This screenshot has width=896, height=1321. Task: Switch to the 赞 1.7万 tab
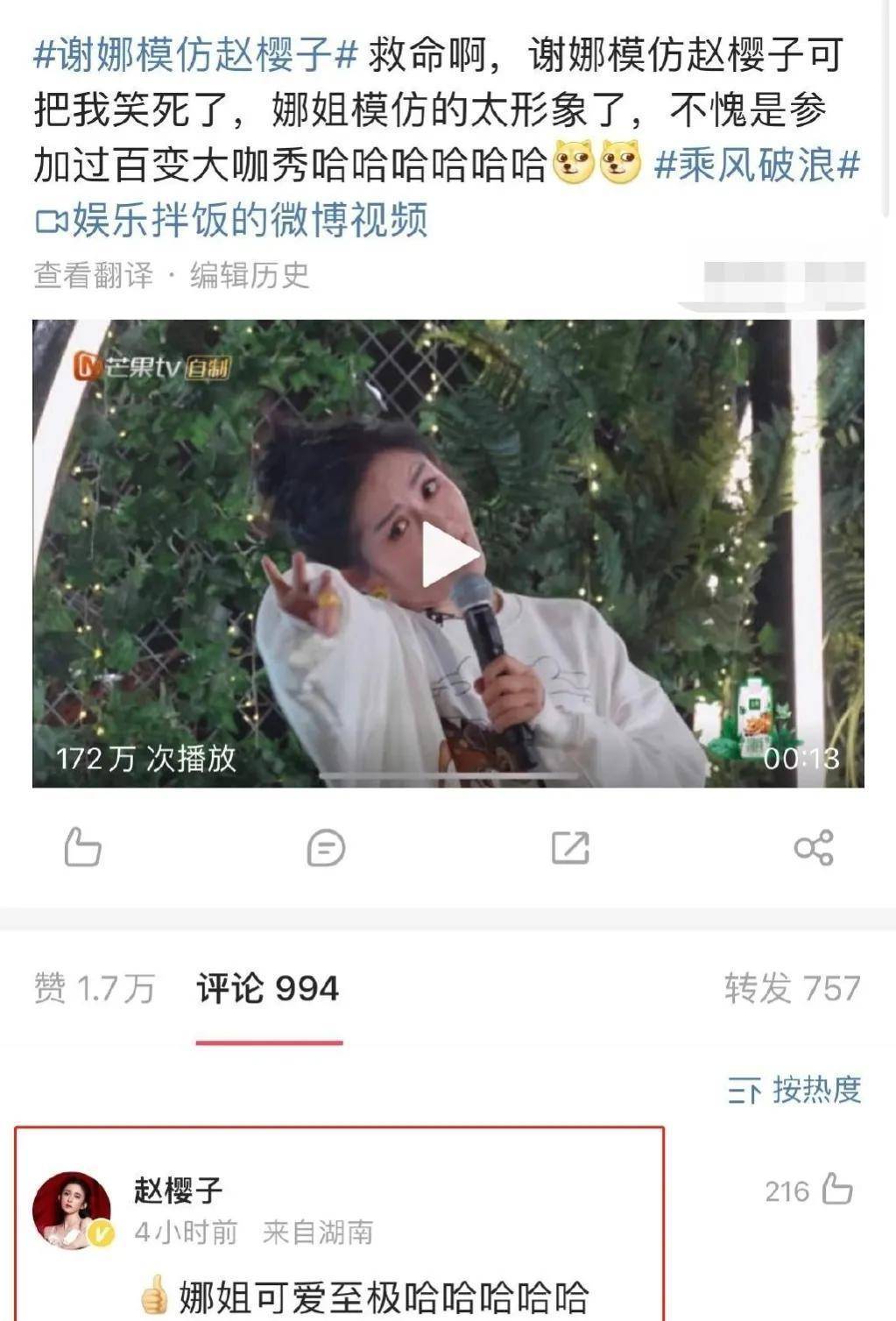pyautogui.click(x=95, y=988)
